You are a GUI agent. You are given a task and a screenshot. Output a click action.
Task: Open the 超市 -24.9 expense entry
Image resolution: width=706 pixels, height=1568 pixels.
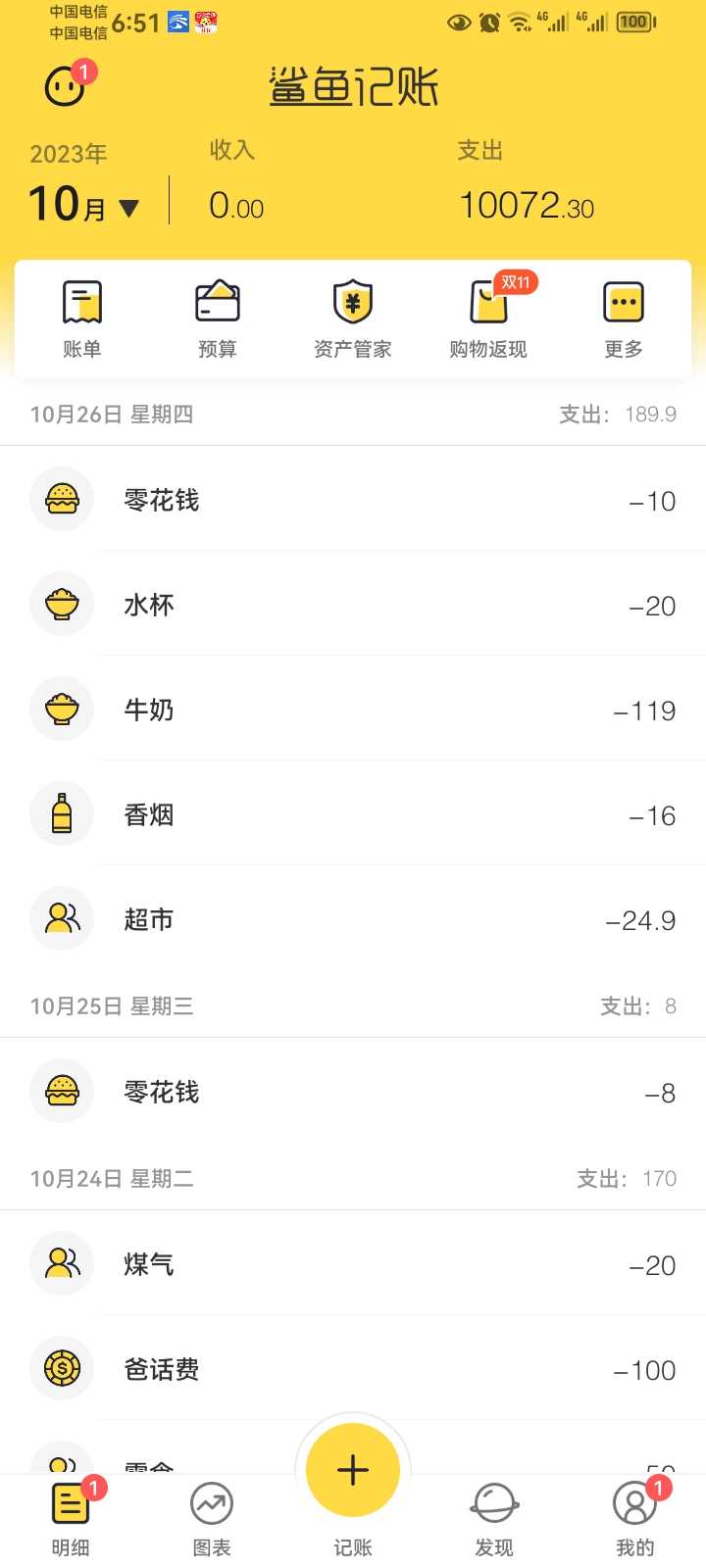[353, 920]
